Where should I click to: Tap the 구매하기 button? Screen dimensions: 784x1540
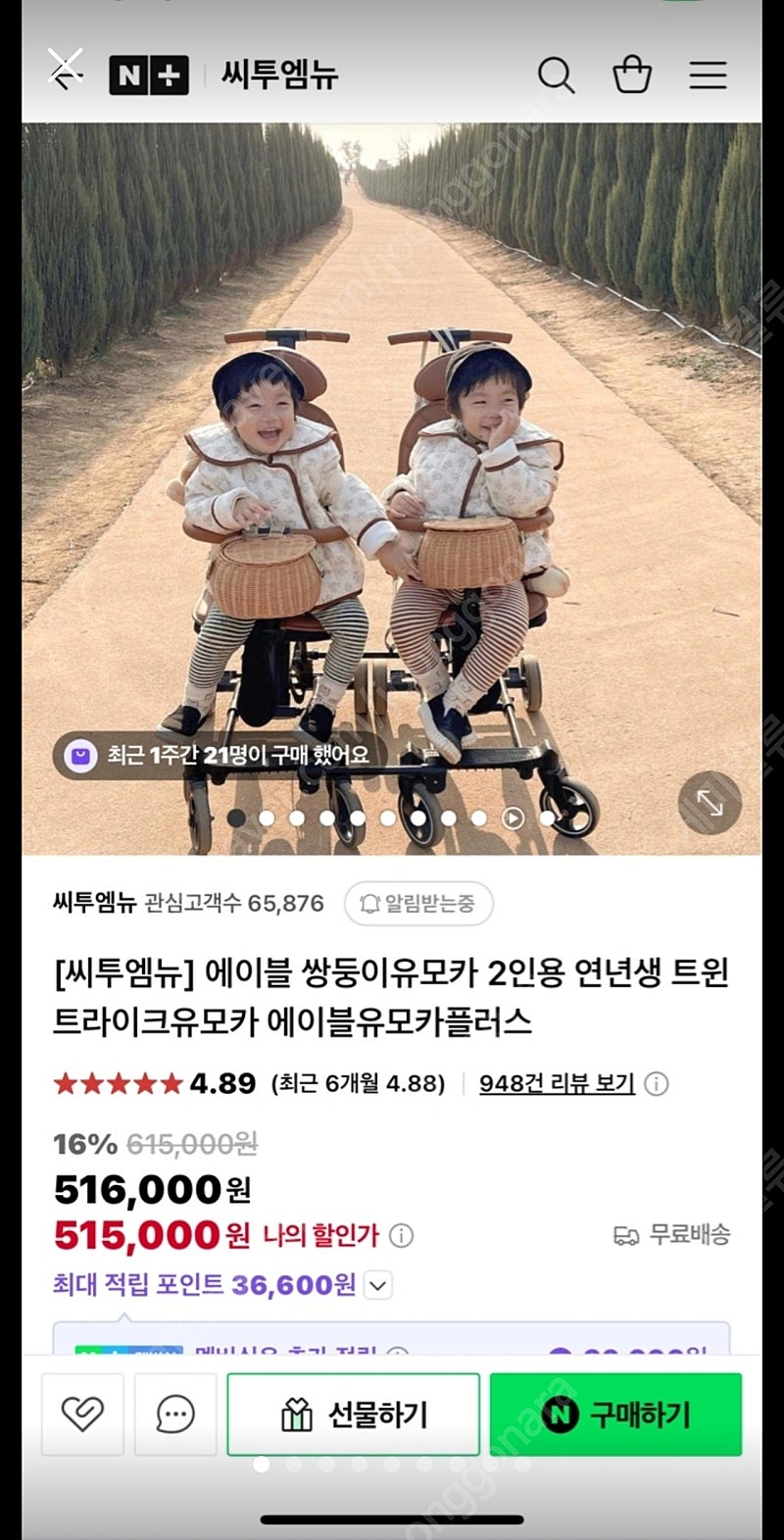[615, 1414]
